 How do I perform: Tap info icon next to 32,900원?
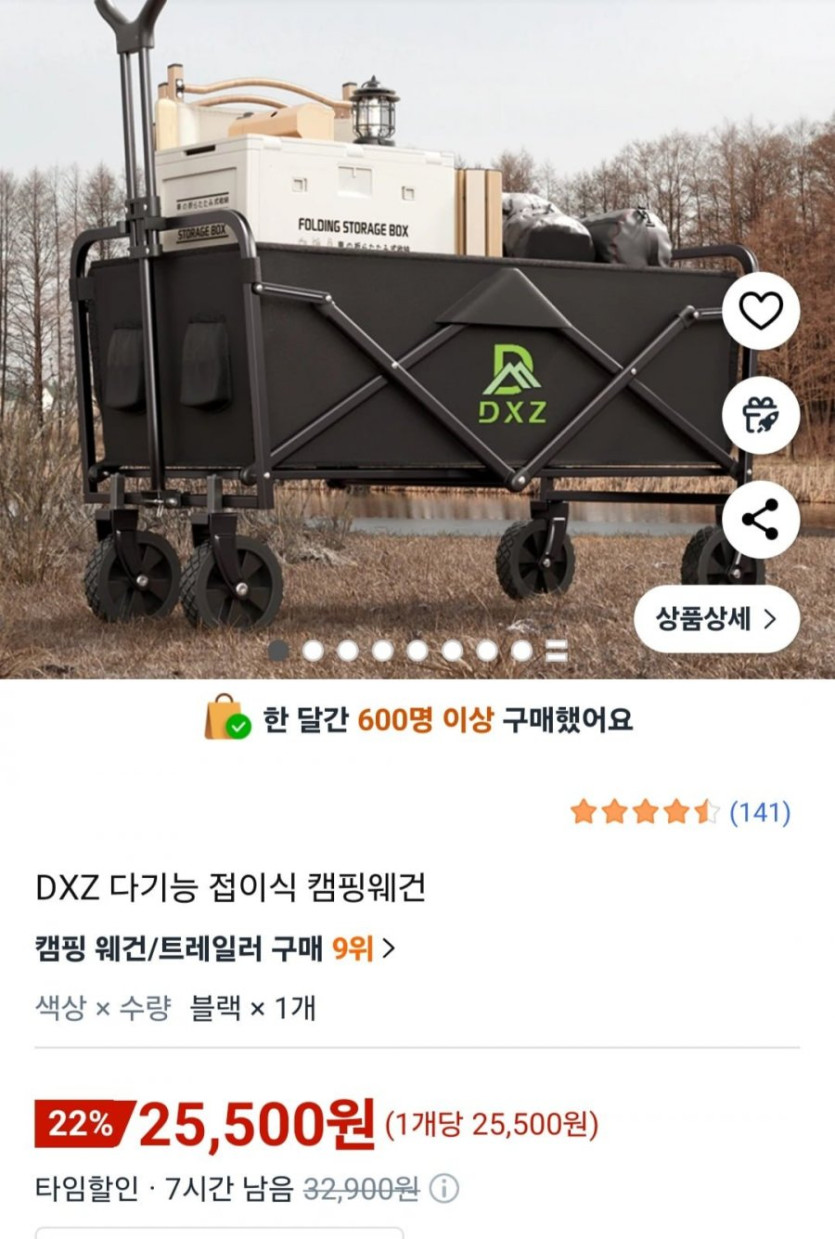(x=444, y=1189)
